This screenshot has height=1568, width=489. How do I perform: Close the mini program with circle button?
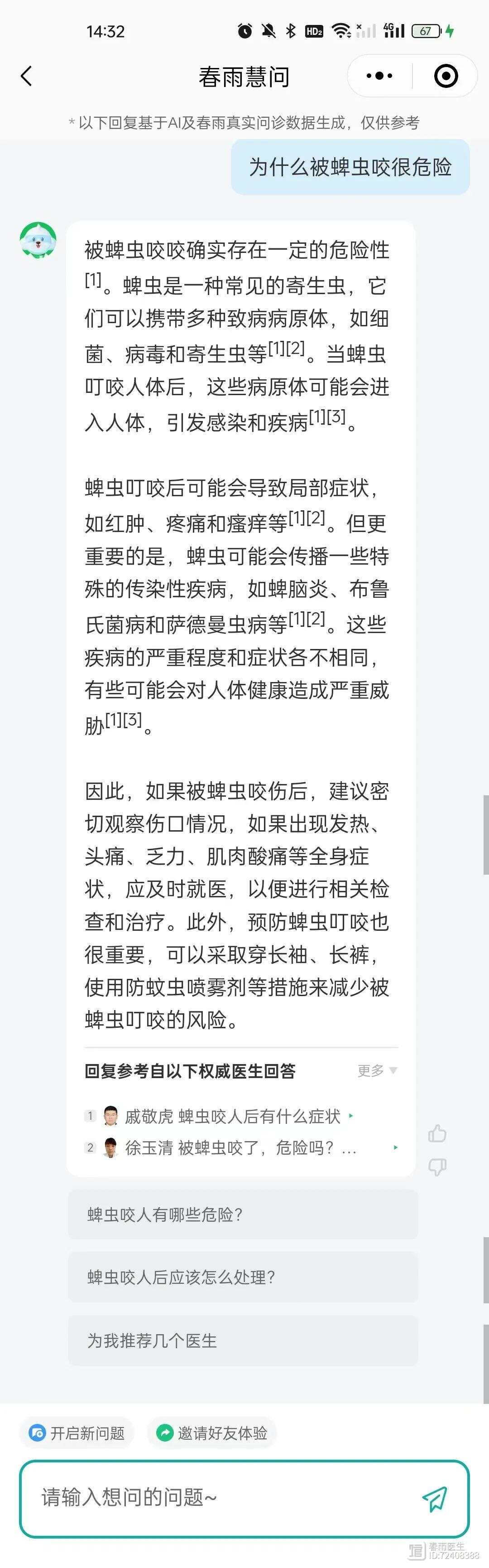(x=445, y=76)
